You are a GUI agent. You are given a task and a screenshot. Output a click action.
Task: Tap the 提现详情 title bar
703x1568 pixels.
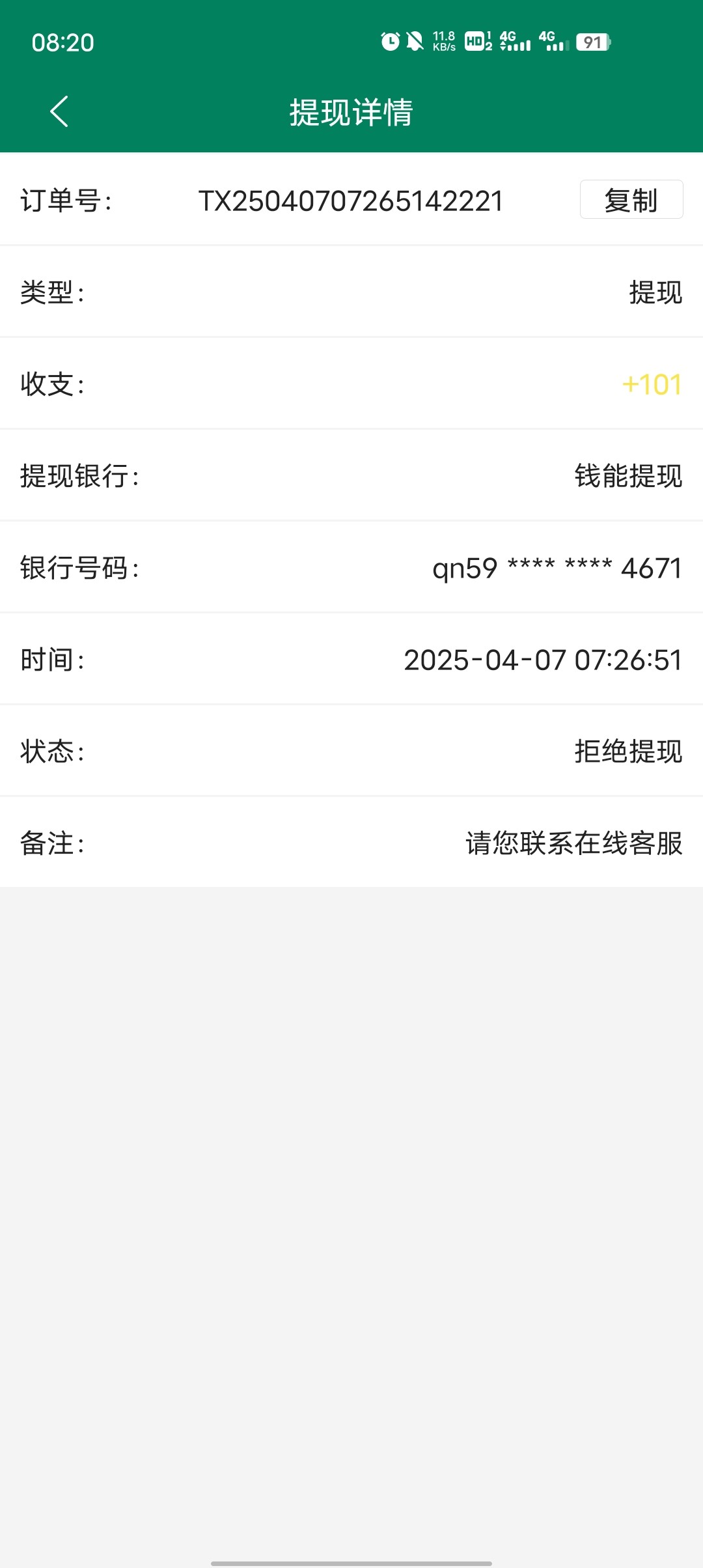point(351,111)
